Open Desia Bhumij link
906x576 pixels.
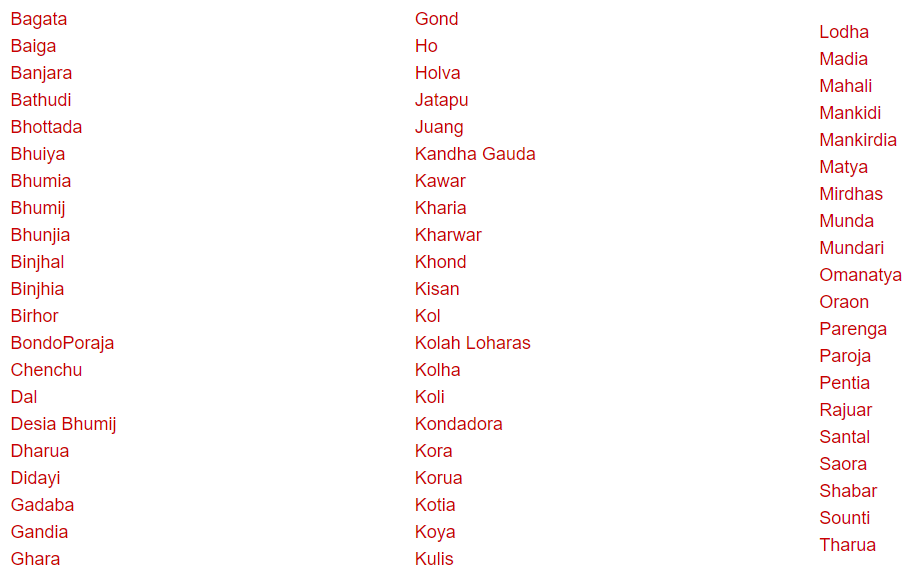click(x=63, y=424)
